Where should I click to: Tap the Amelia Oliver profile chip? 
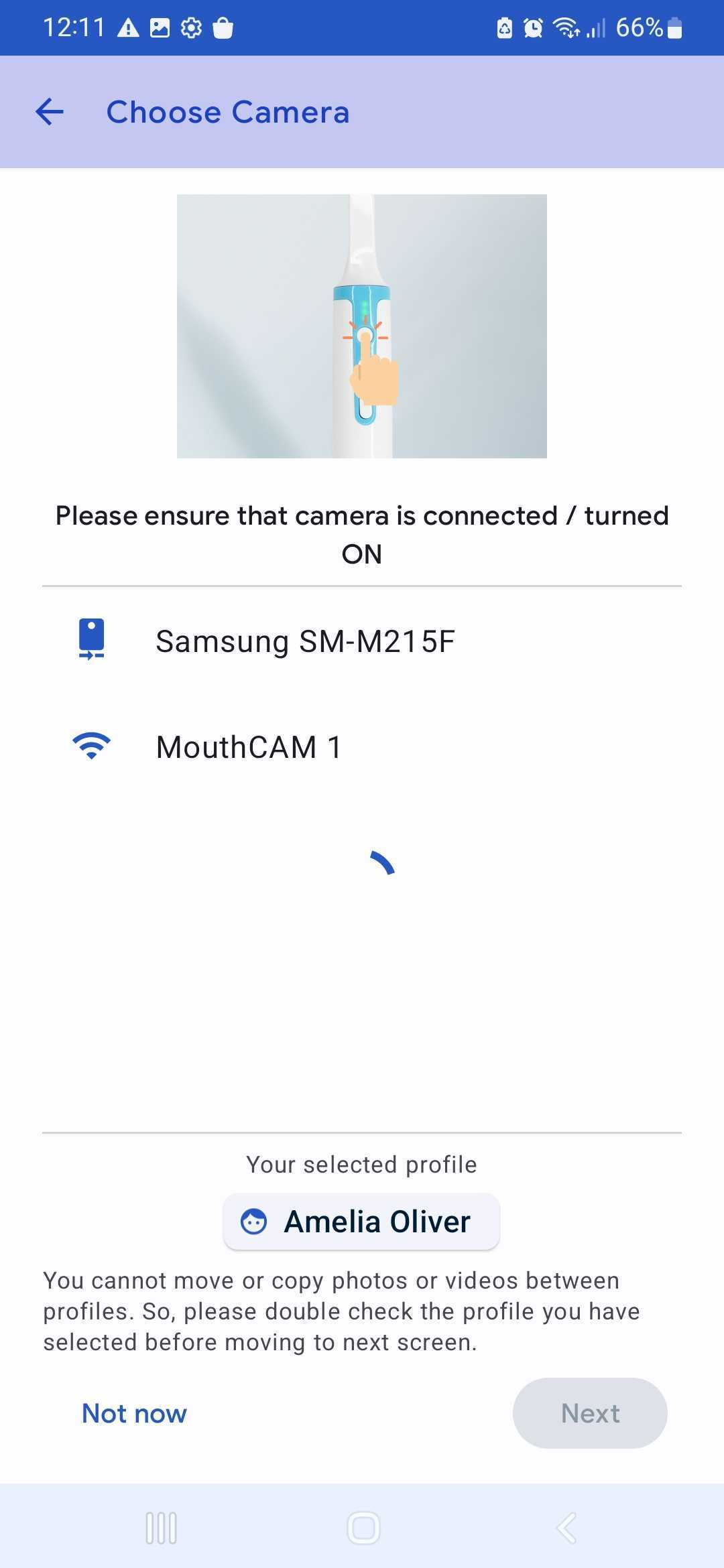[x=361, y=1222]
